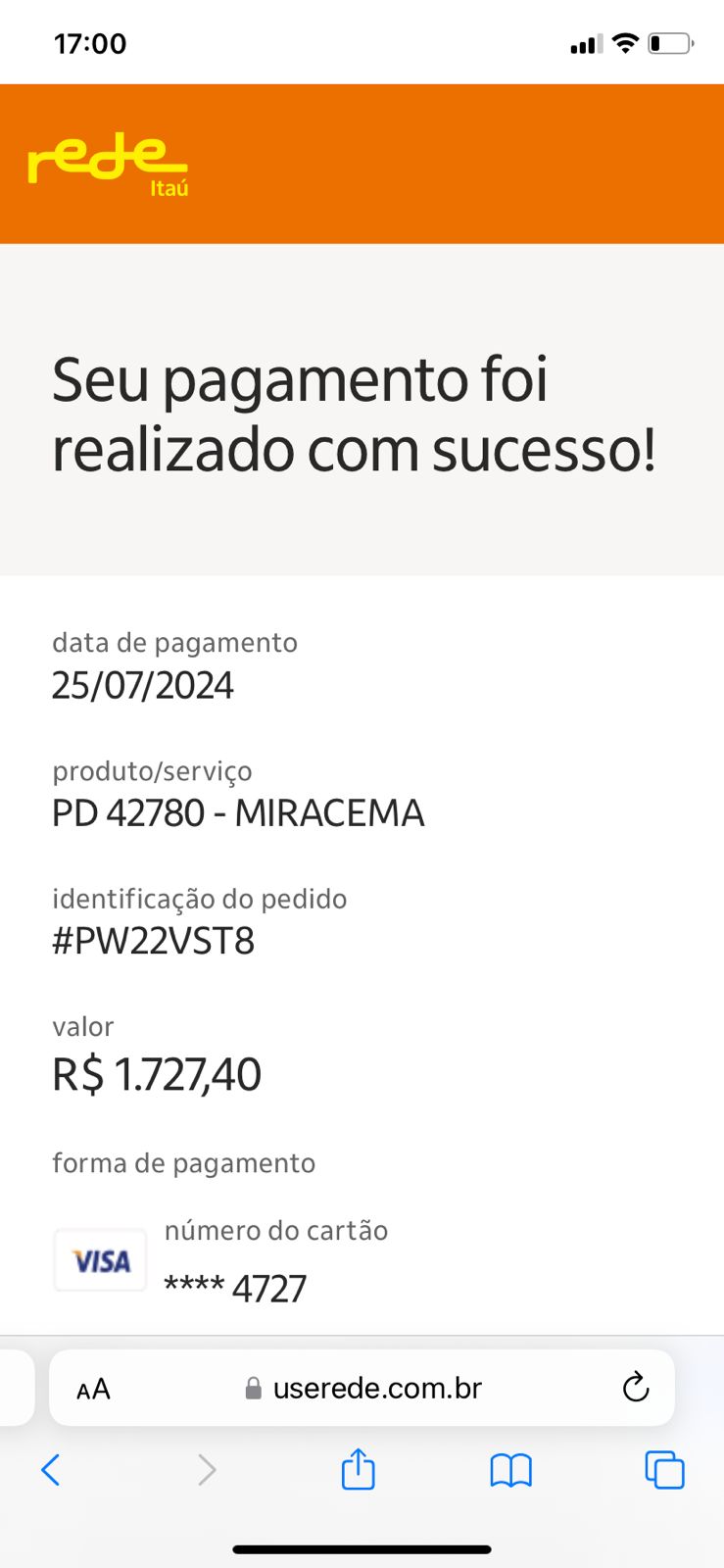Tap the padlock in the address bar
The width and height of the screenshot is (724, 1568).
(253, 1388)
